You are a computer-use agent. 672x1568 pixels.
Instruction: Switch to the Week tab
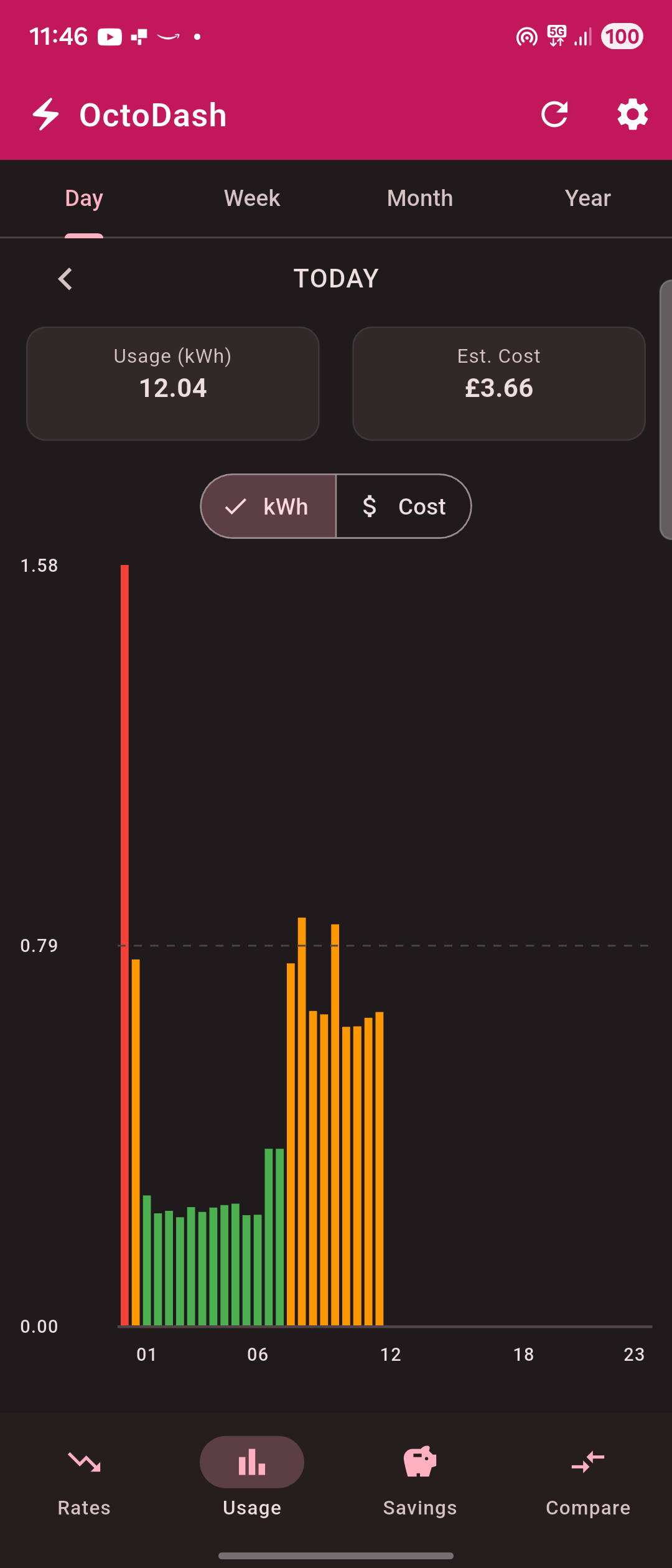point(251,198)
